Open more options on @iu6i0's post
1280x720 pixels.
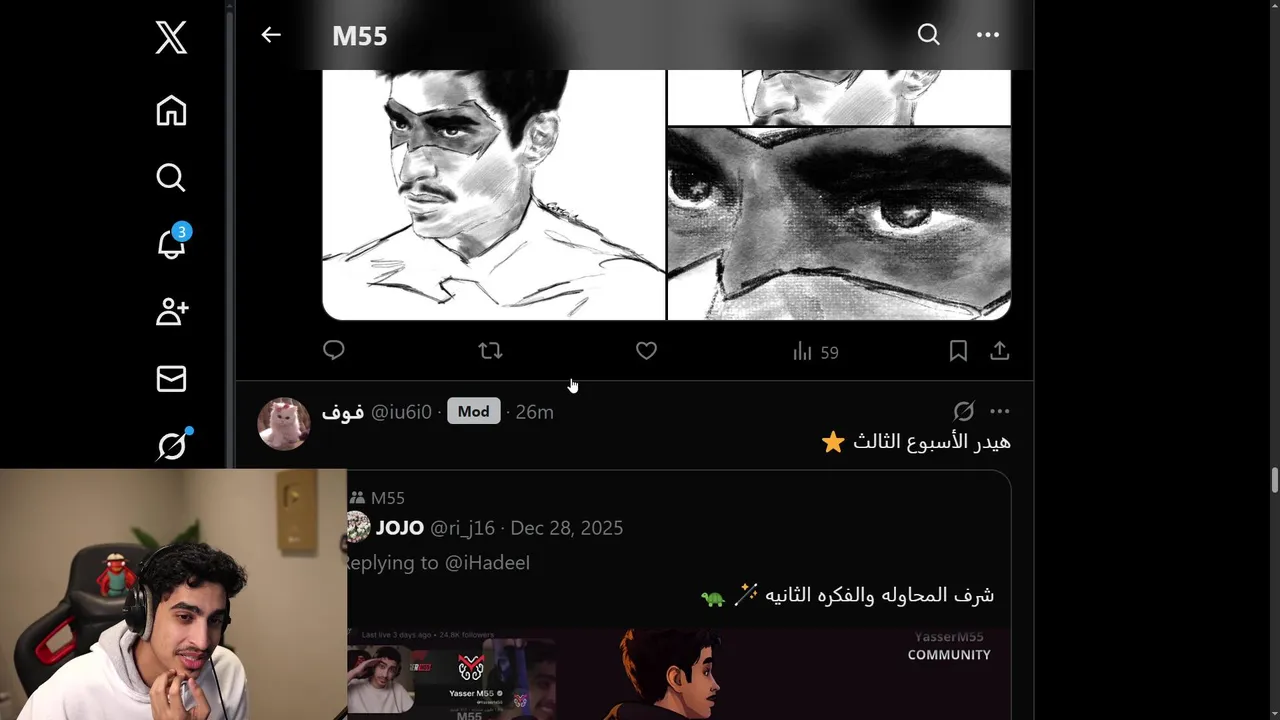point(999,411)
